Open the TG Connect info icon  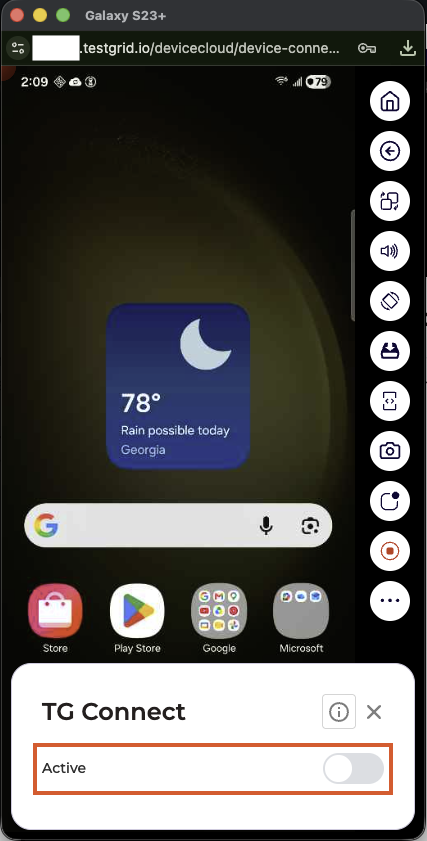(338, 712)
